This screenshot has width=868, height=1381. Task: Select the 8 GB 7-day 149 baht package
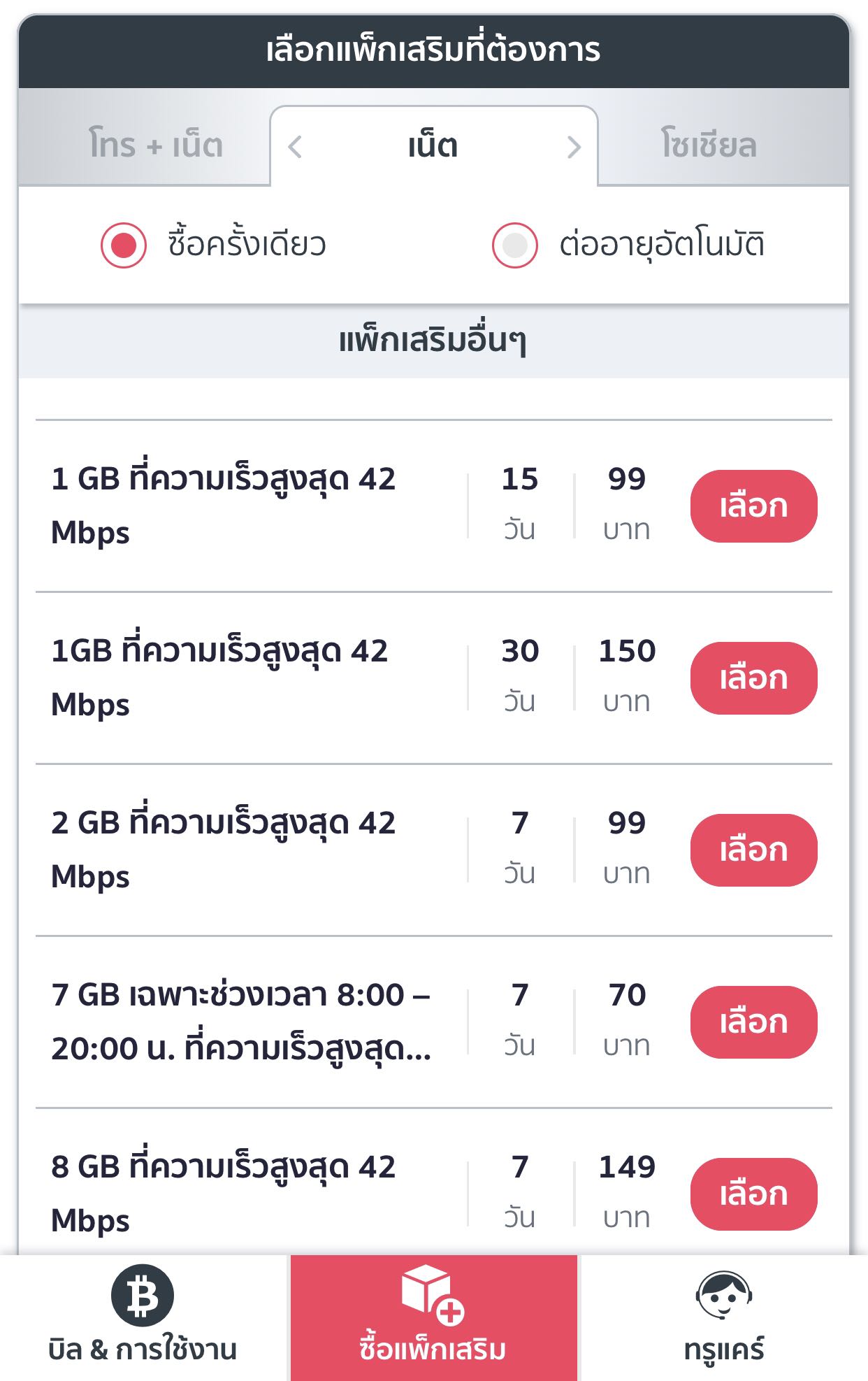point(753,1194)
